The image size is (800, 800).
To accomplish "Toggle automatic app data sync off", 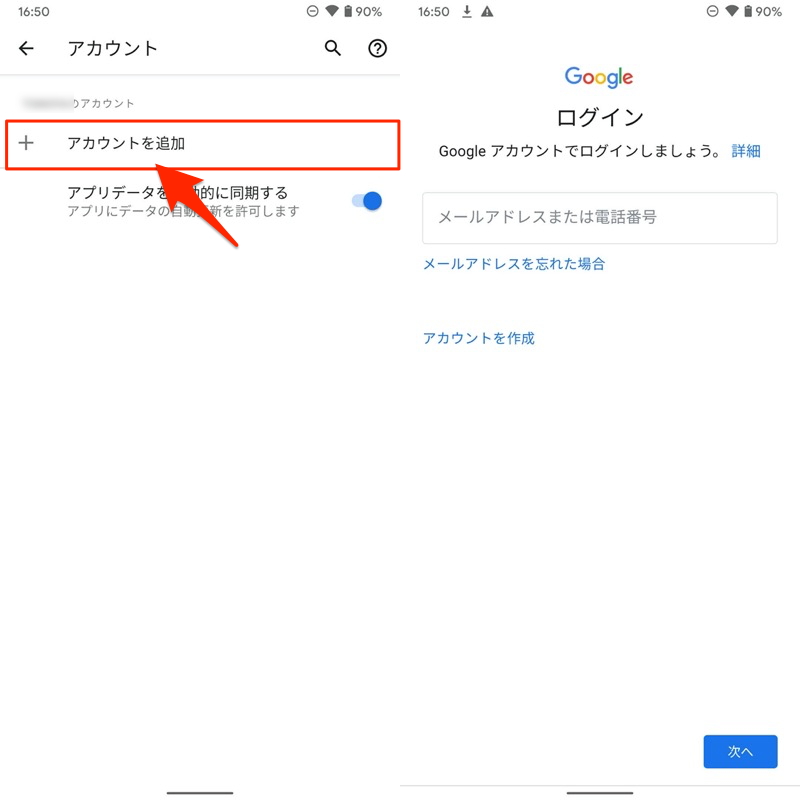I will click(367, 201).
